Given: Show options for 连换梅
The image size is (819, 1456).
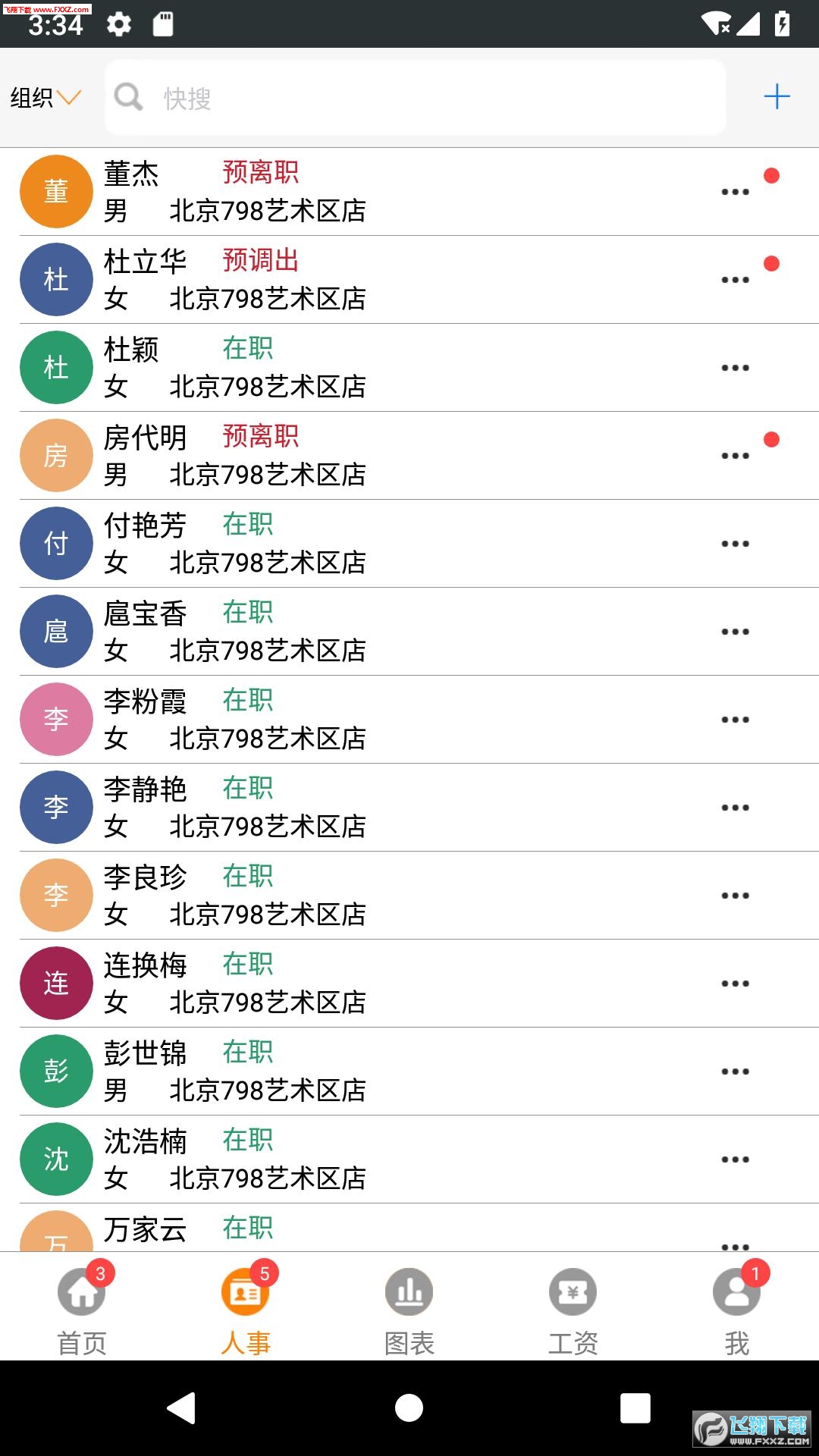Looking at the screenshot, I should tap(735, 984).
